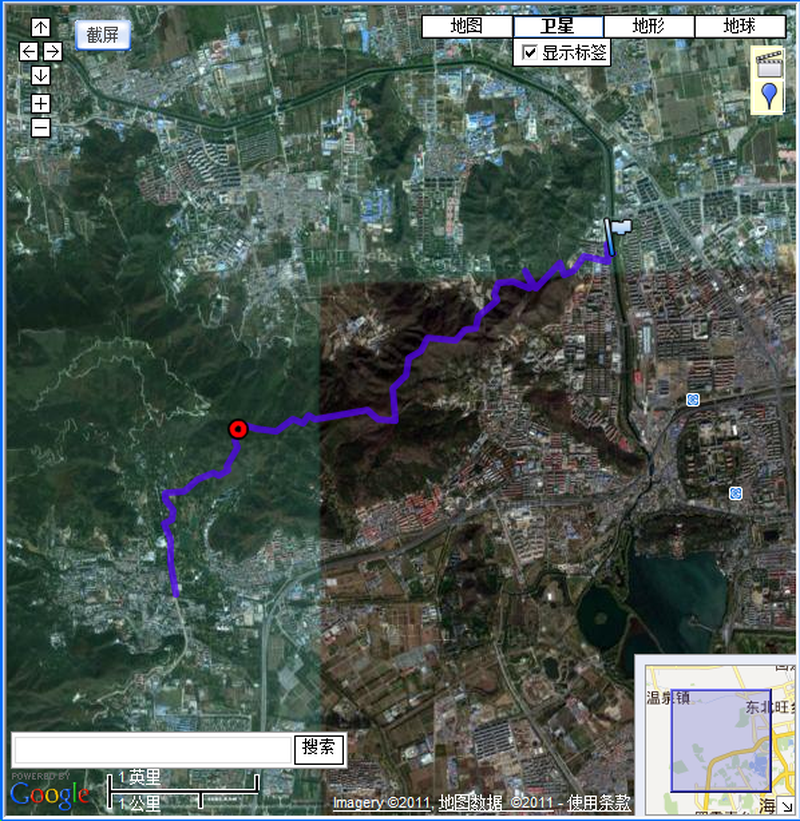Open the 使用条款 terms link

pyautogui.click(x=599, y=802)
